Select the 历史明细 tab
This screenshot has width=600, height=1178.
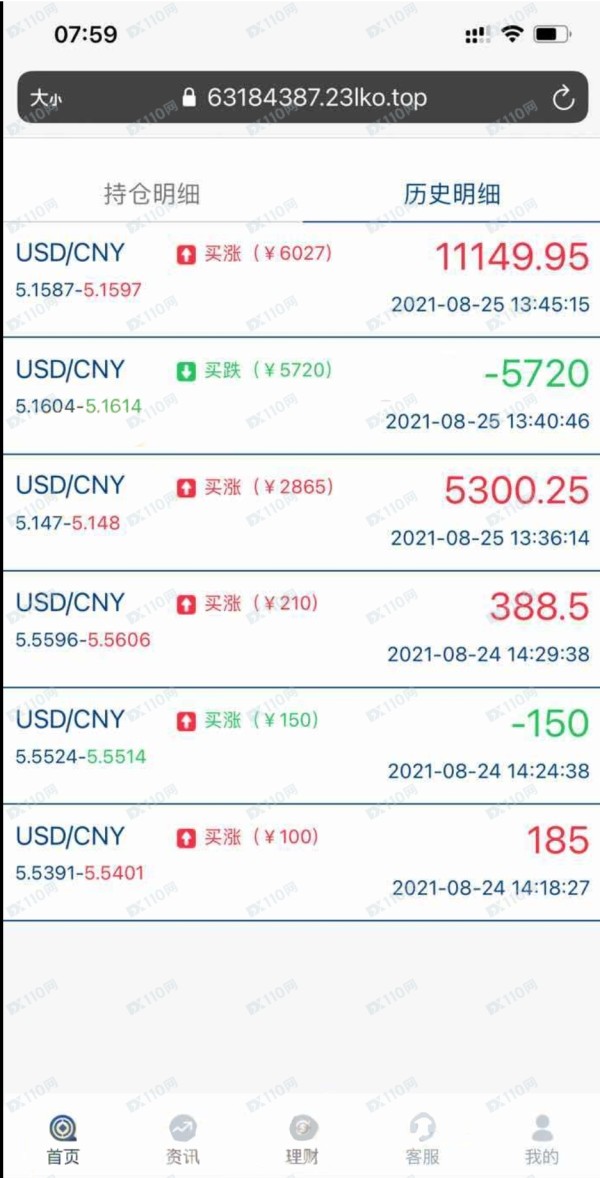pos(452,195)
